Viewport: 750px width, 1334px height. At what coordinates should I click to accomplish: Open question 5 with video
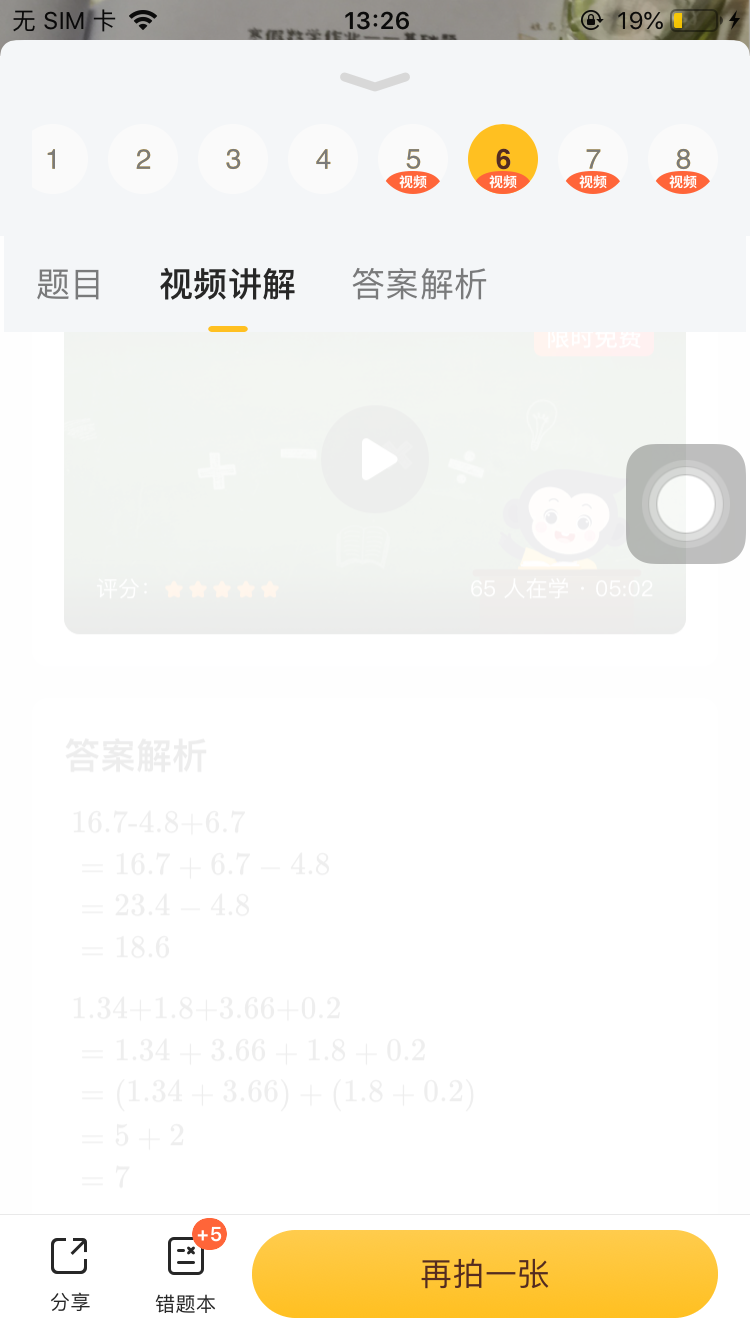tap(413, 160)
